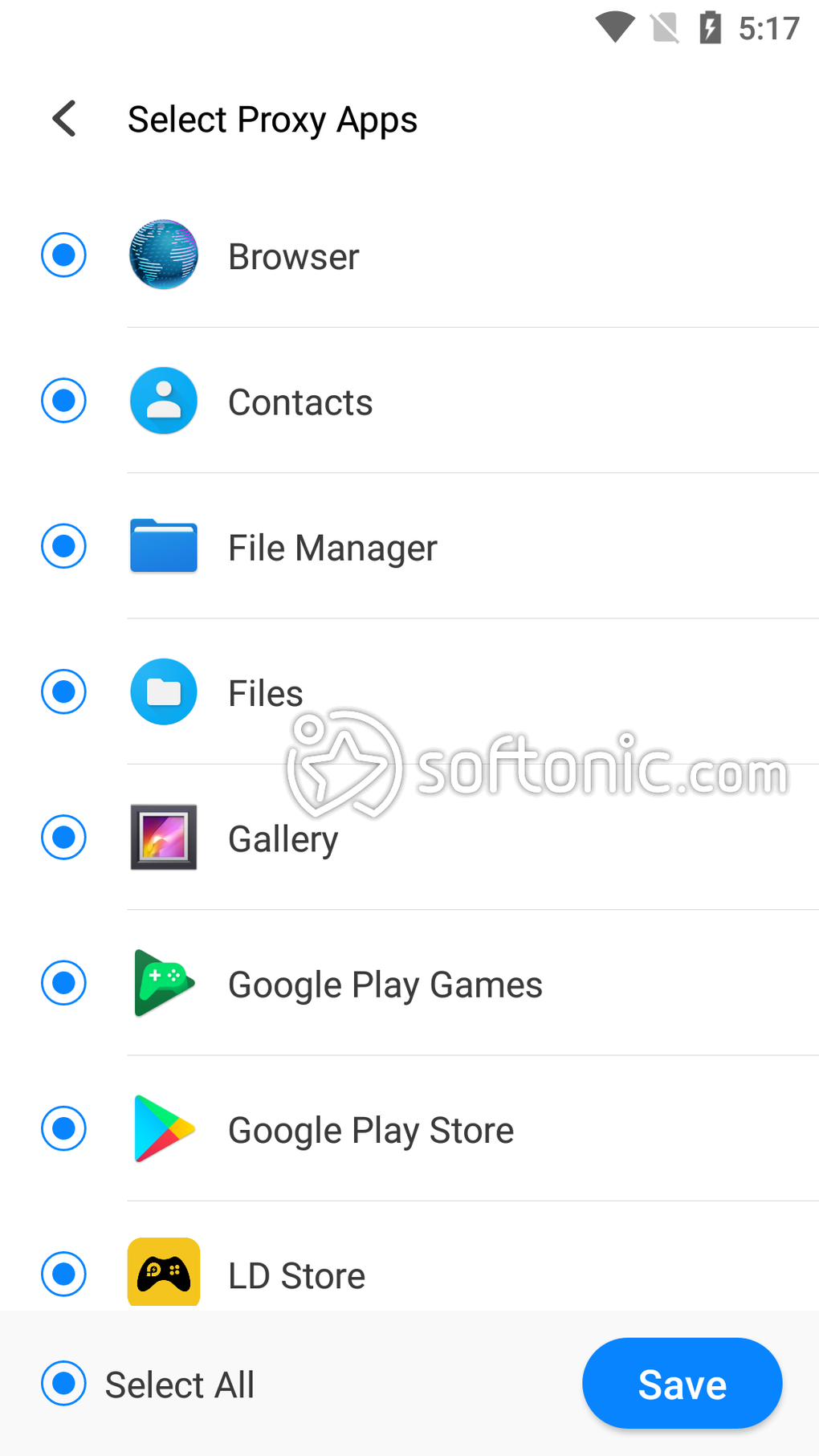This screenshot has height=1456, width=819.
Task: Go back from Select Proxy Apps
Action: pyautogui.click(x=64, y=119)
